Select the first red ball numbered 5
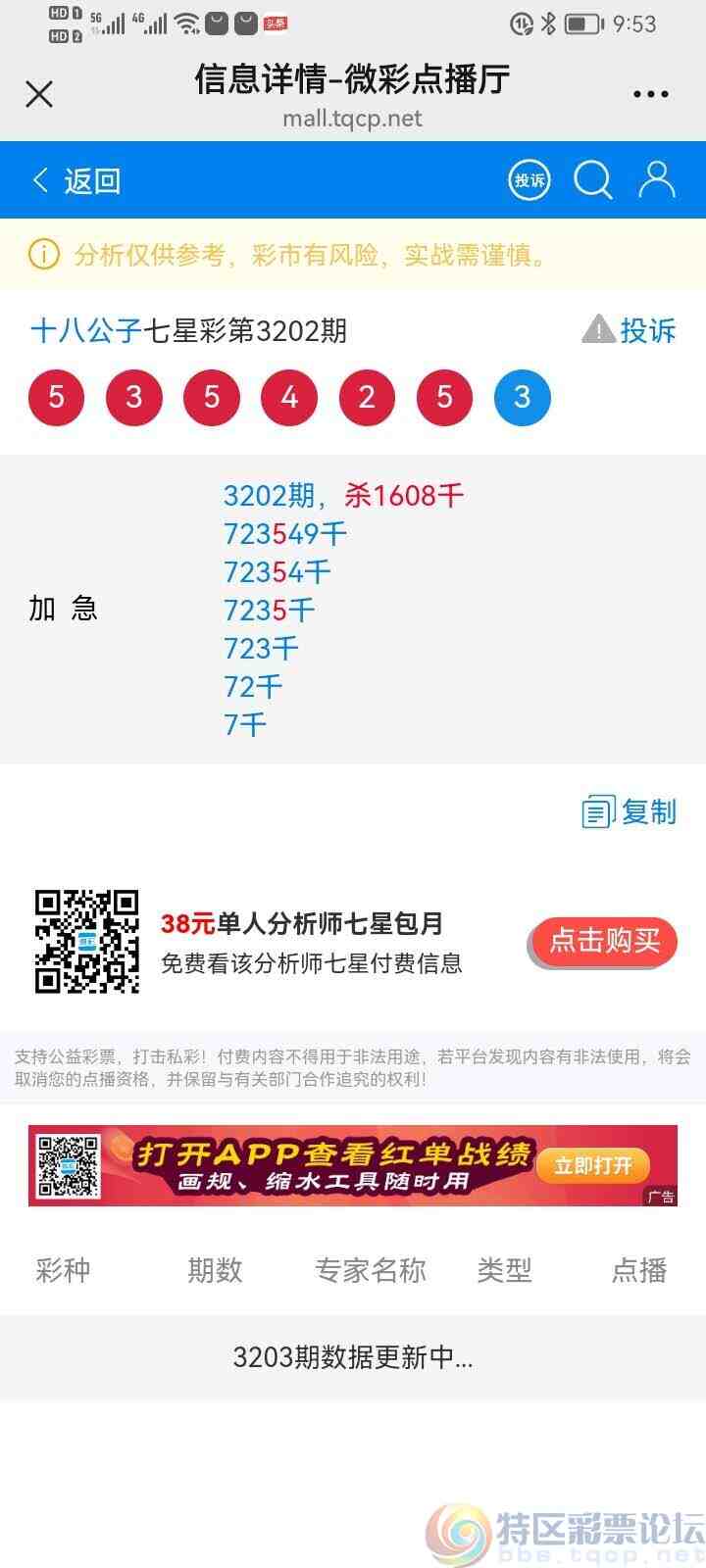Screen dimensions: 706x1568 pyautogui.click(x=56, y=397)
